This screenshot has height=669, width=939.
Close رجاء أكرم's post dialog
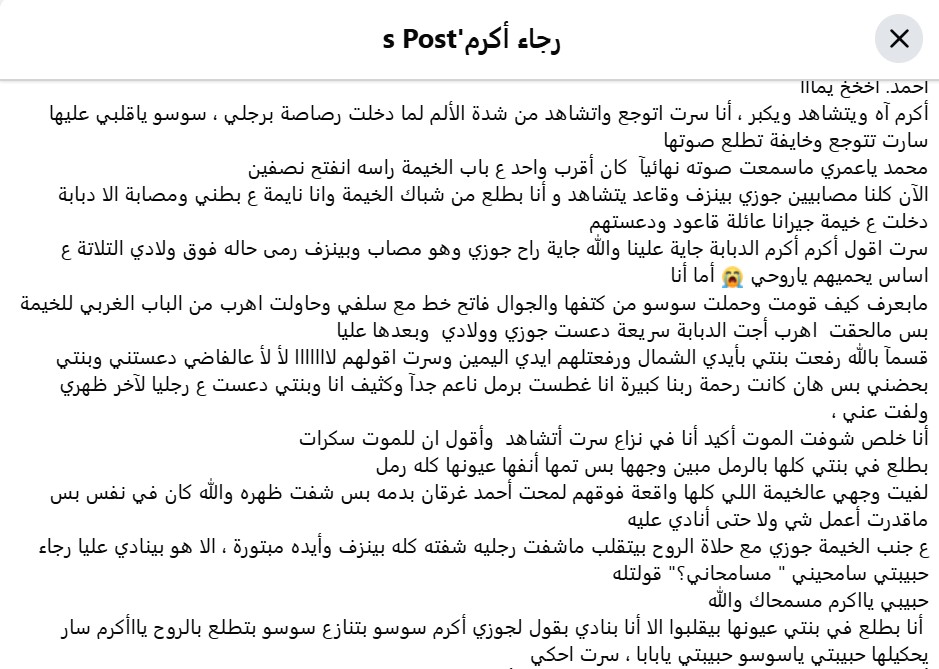[x=898, y=39]
